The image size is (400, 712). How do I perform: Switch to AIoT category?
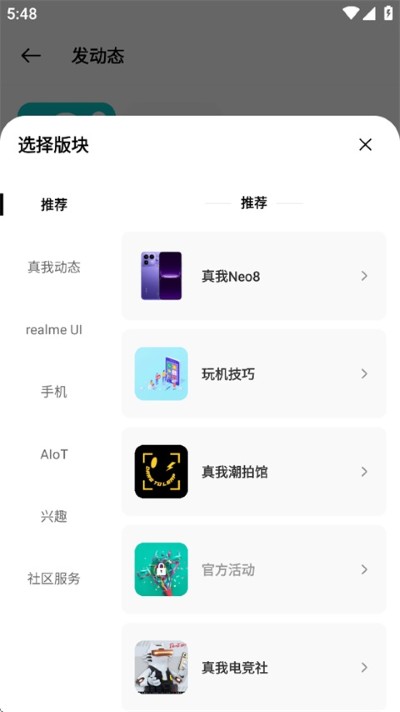[54, 454]
